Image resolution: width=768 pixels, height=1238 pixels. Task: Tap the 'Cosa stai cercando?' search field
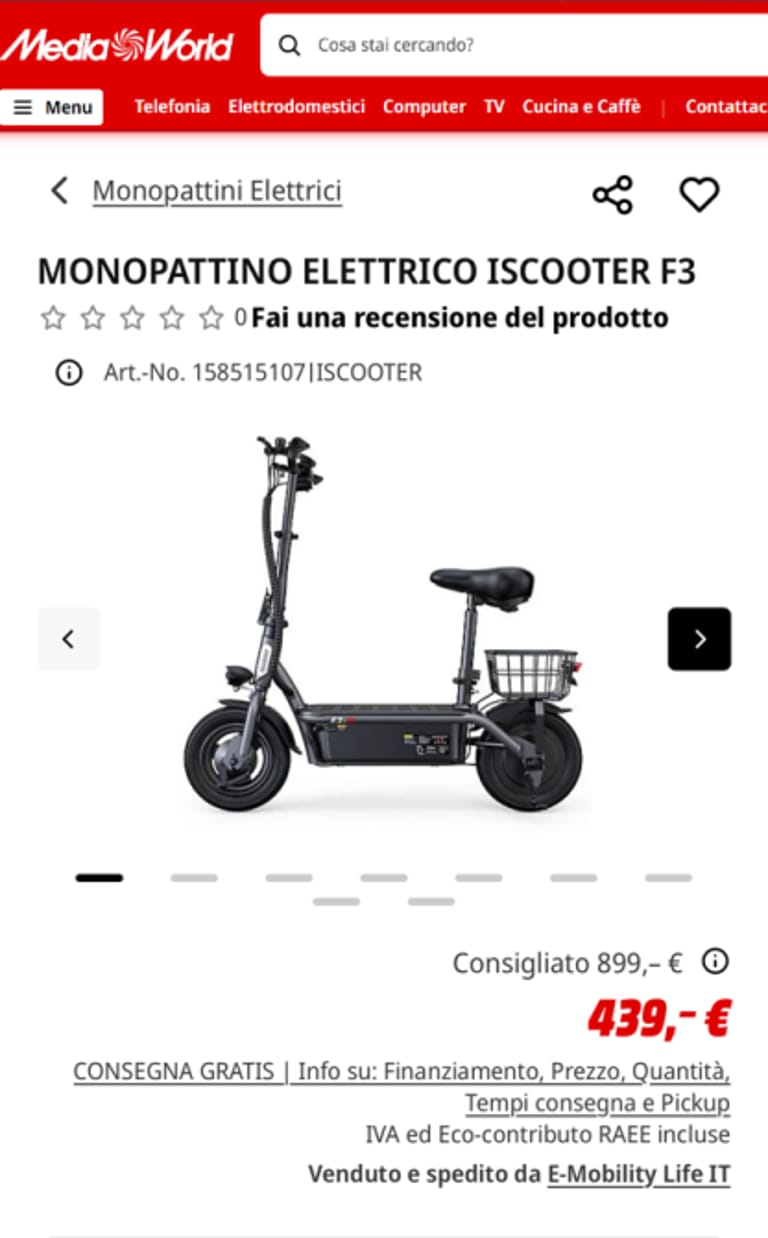click(520, 45)
